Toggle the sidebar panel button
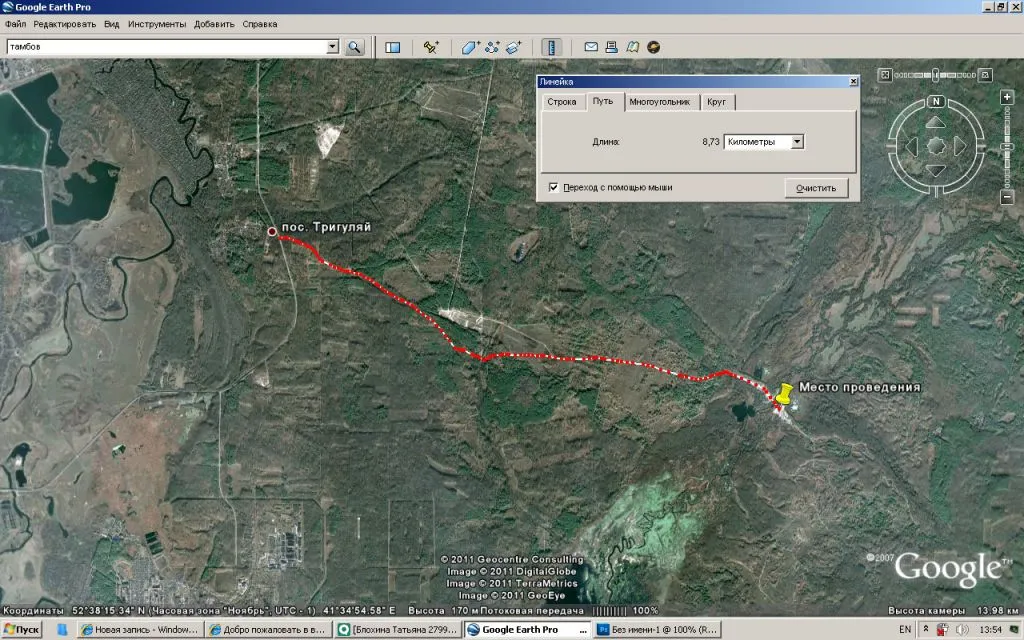Screen dimensions: 1024x640 coord(392,47)
